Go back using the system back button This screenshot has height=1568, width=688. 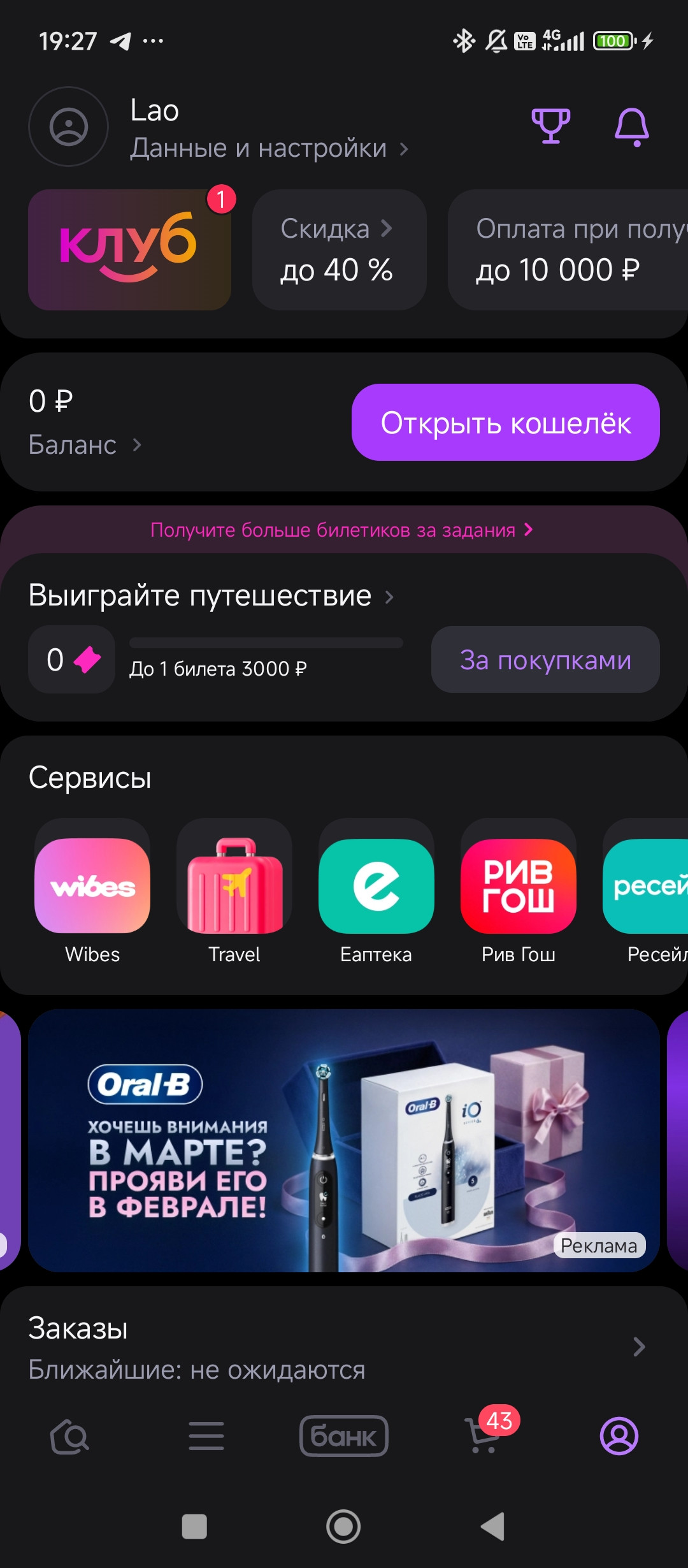click(492, 1527)
